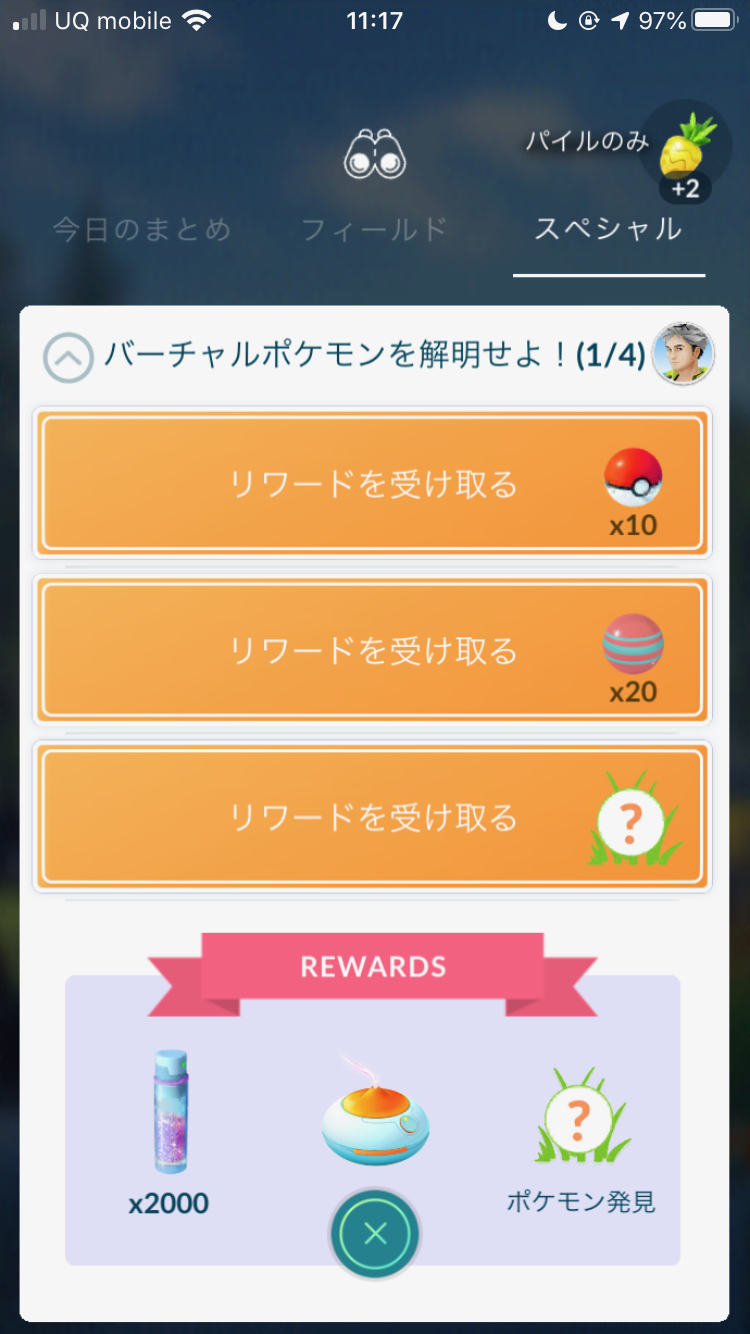
Task: Close the research screen with X
Action: pos(375,1234)
